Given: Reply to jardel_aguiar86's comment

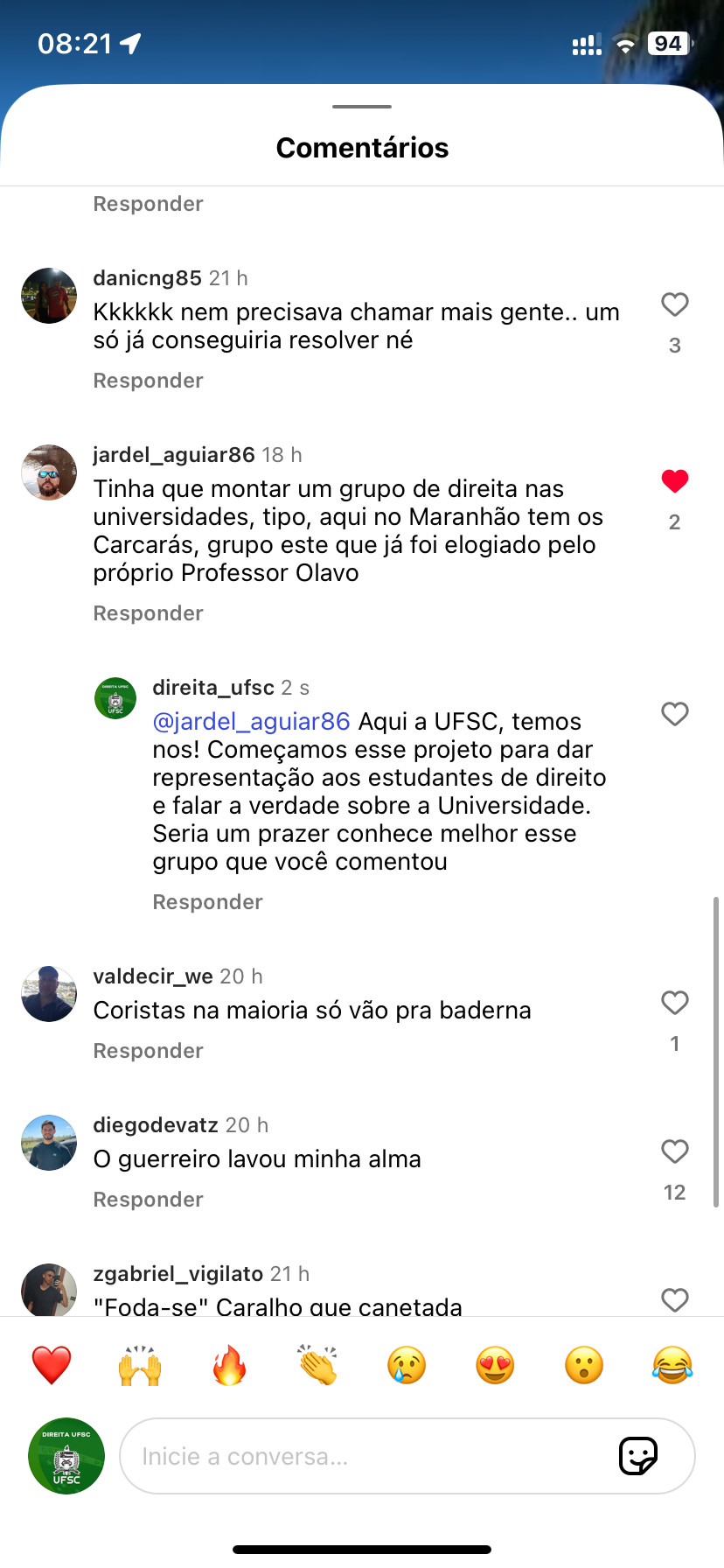Looking at the screenshot, I should [x=148, y=613].
